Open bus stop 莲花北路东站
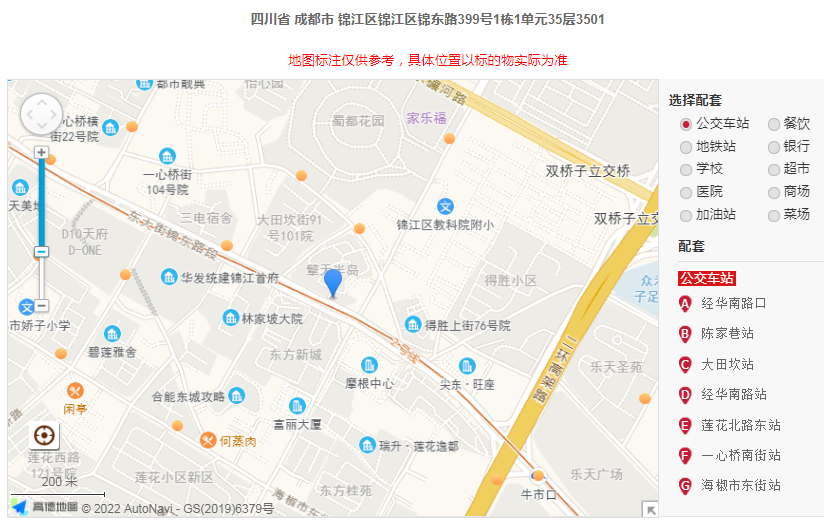This screenshot has width=824, height=521. [x=740, y=425]
